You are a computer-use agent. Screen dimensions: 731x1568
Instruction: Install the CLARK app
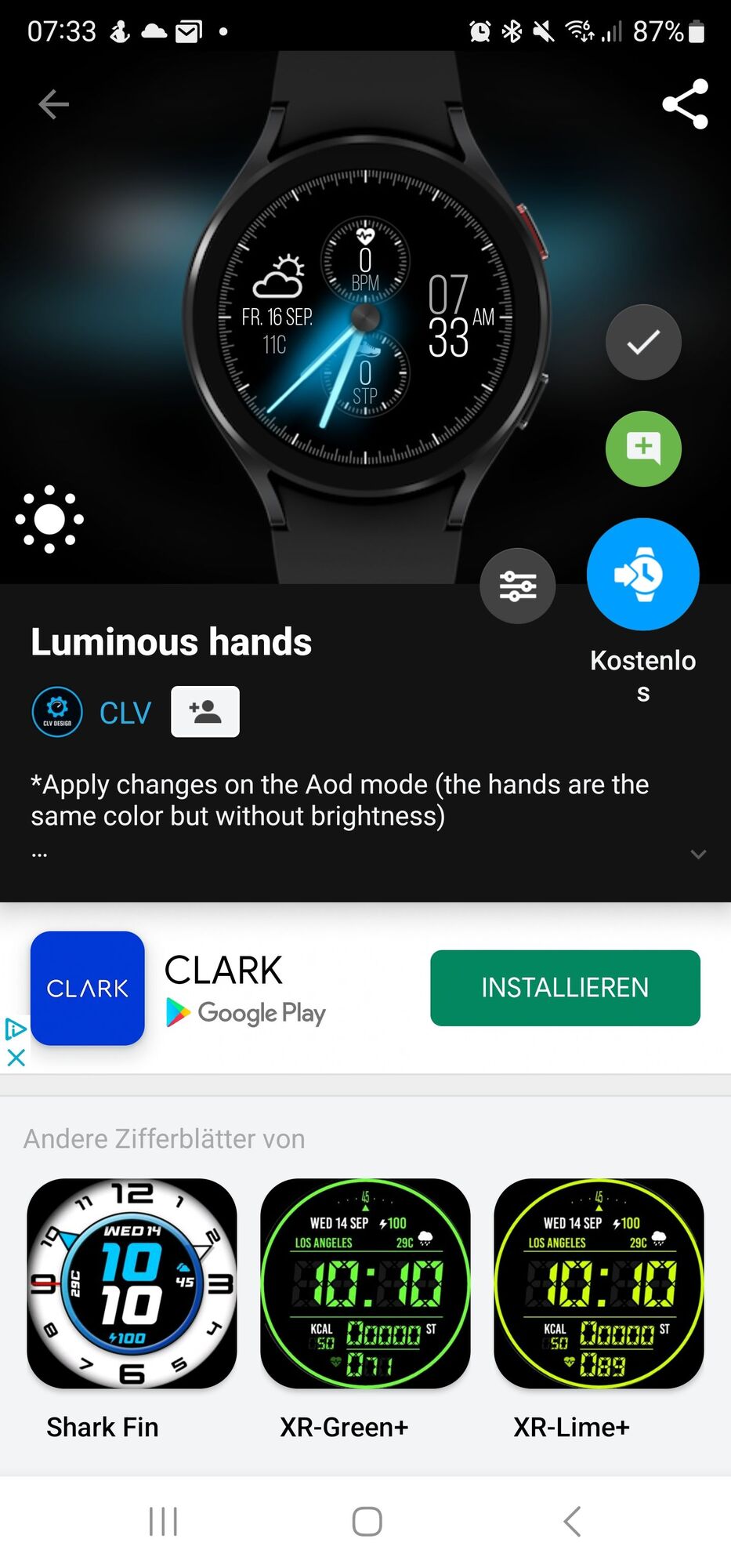tap(565, 988)
